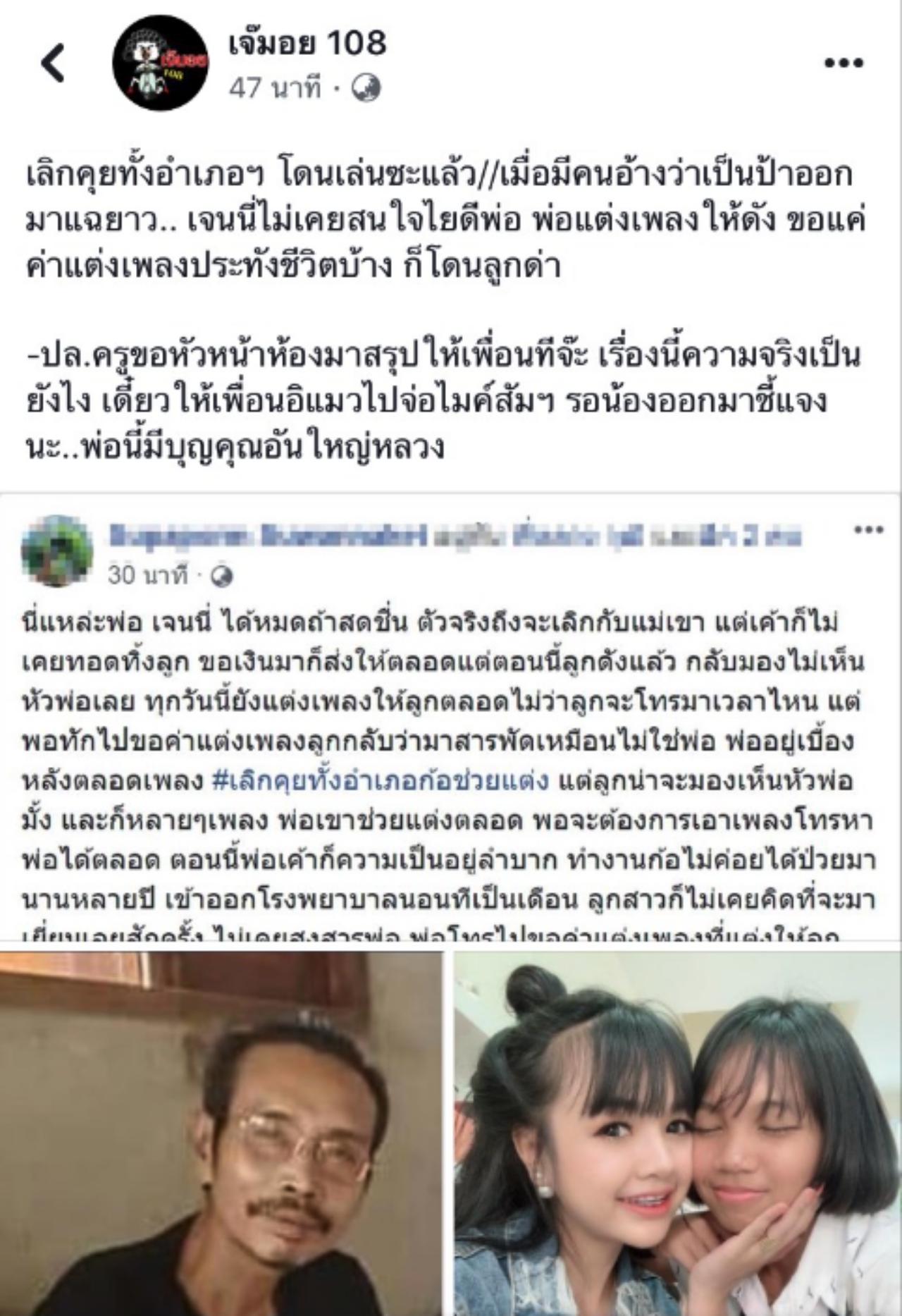Open the เจ๊มอย 108 page profile picture

click(161, 63)
